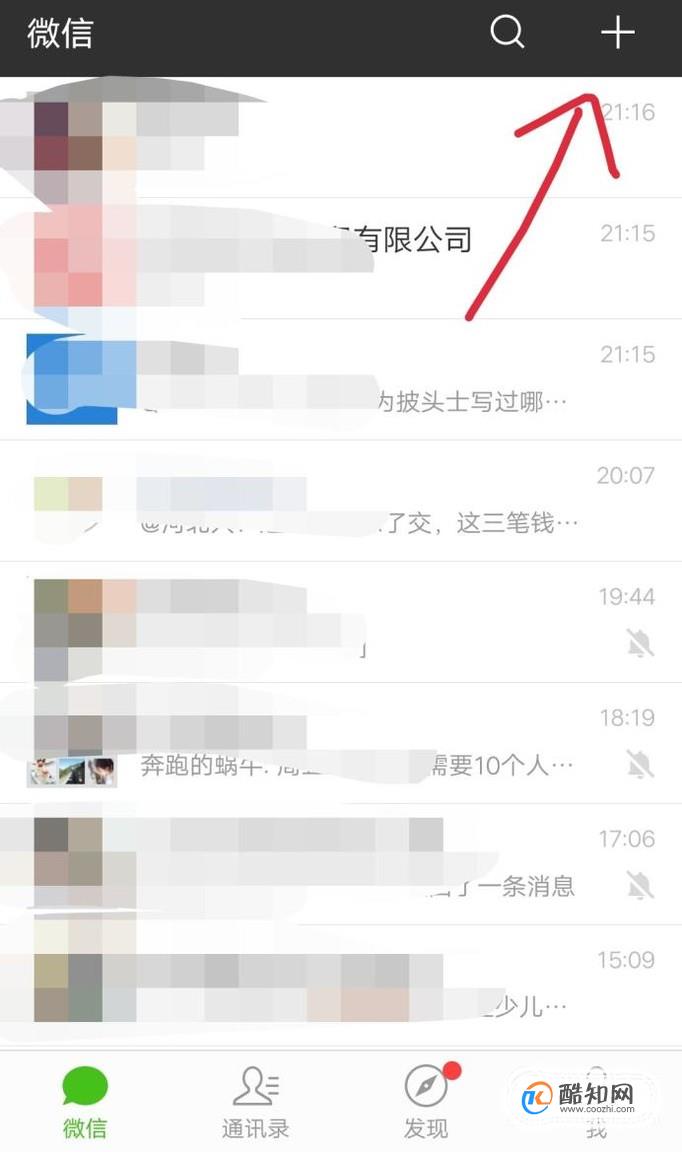Screen dimensions: 682x1152
Task: Open the chat from 20:07
Action: click(340, 500)
